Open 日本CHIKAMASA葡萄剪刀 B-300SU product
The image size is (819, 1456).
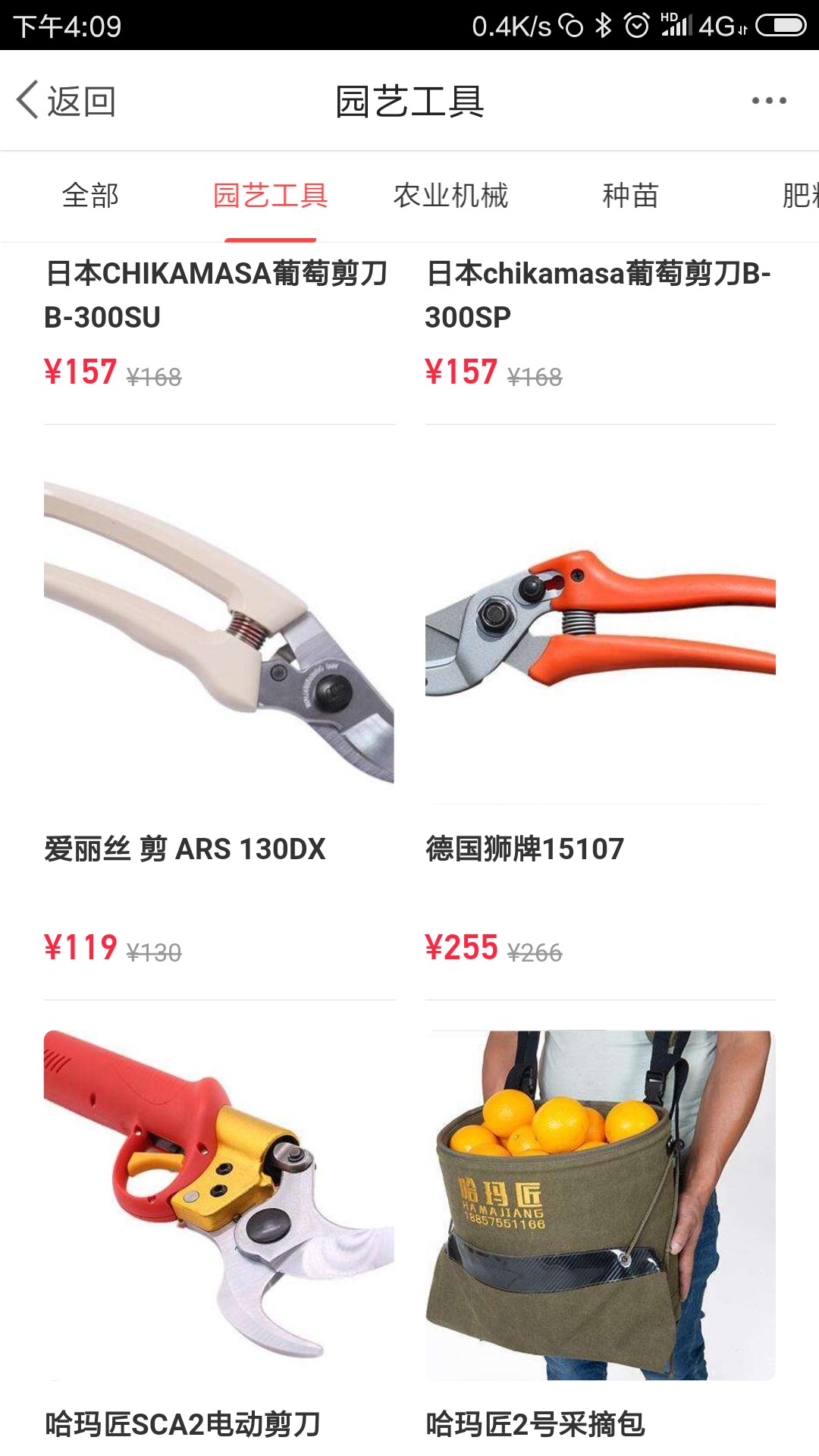[x=220, y=326]
